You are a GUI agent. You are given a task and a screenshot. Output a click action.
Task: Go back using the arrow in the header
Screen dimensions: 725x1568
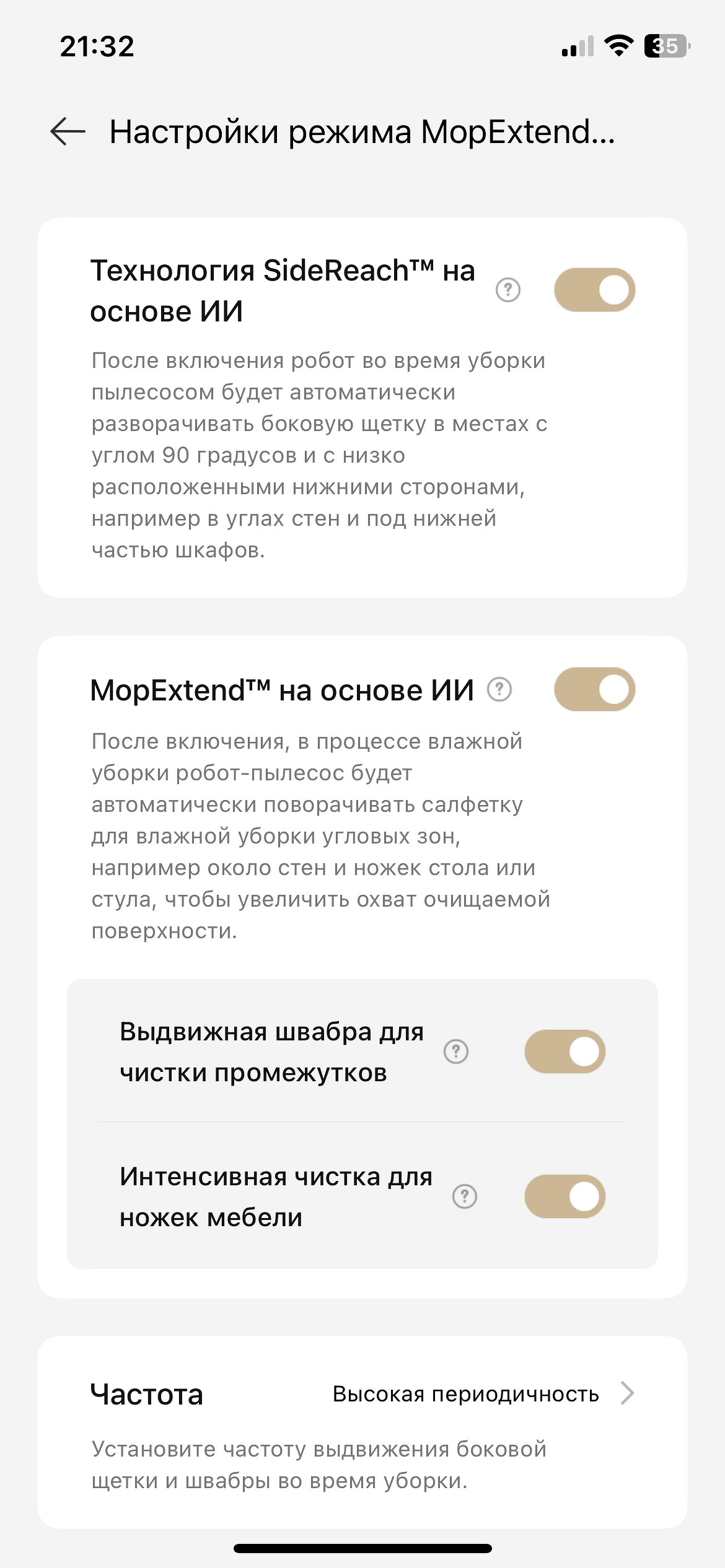click(68, 131)
